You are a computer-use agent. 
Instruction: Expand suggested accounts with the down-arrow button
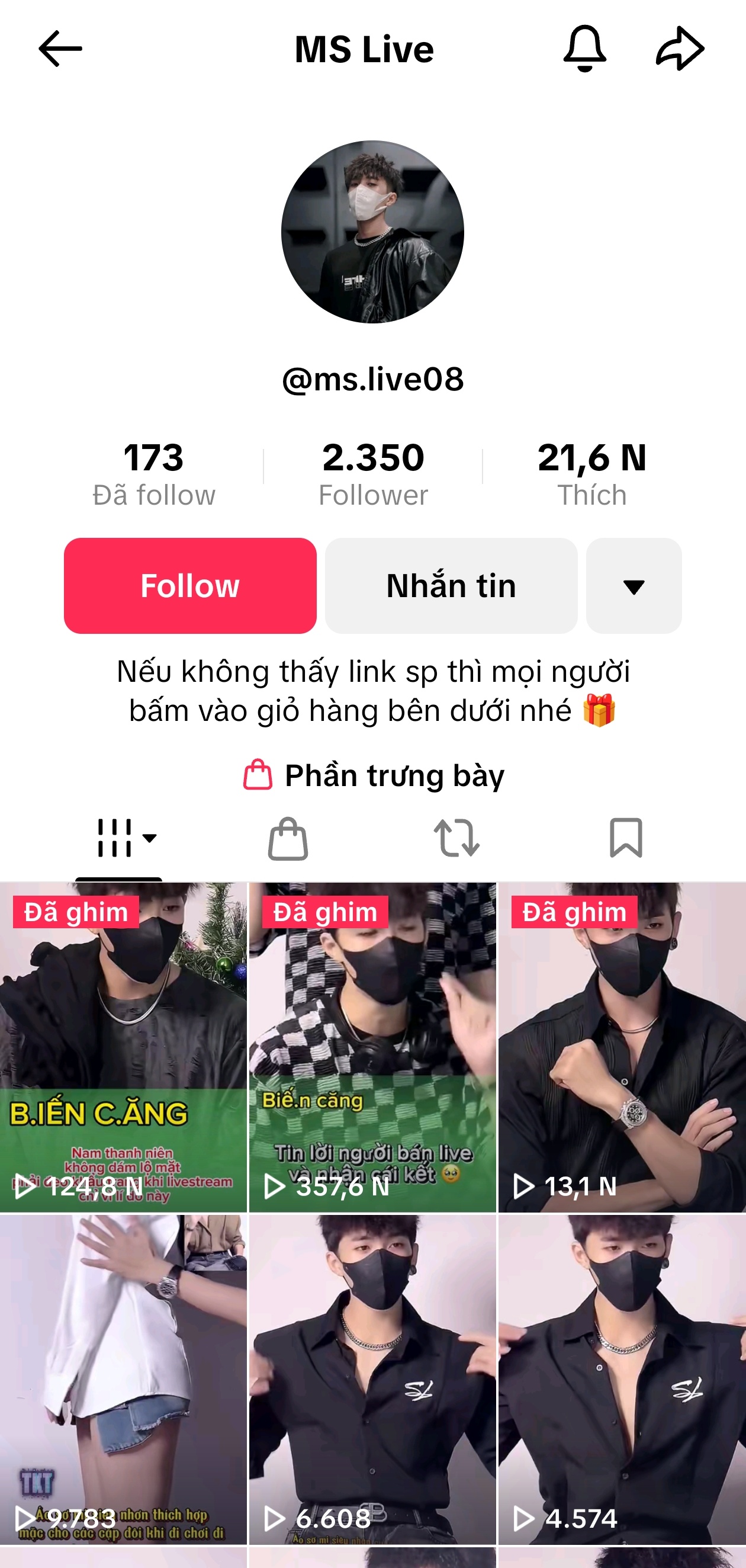634,586
